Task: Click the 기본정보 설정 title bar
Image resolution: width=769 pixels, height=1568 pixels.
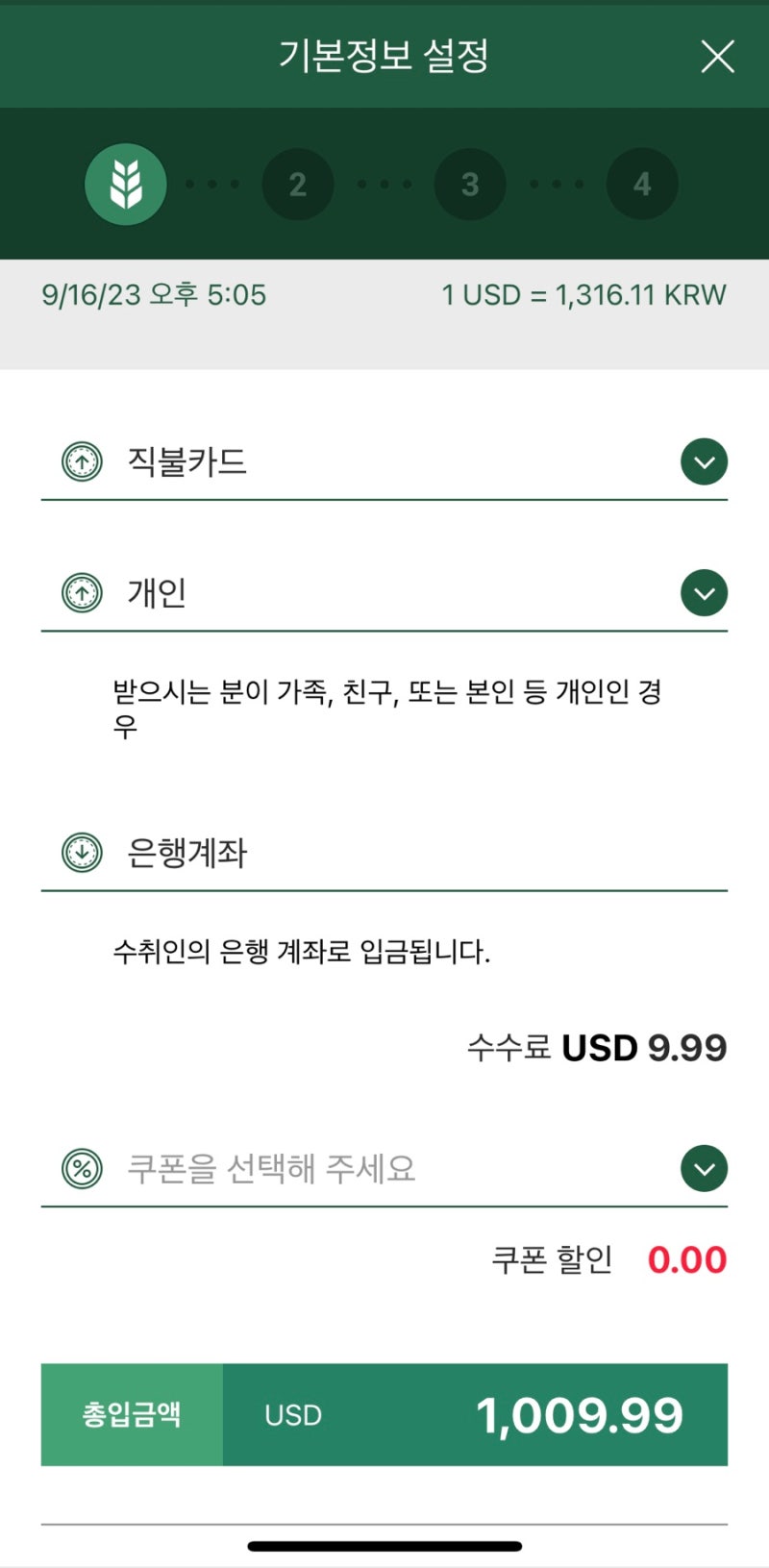Action: 384,56
